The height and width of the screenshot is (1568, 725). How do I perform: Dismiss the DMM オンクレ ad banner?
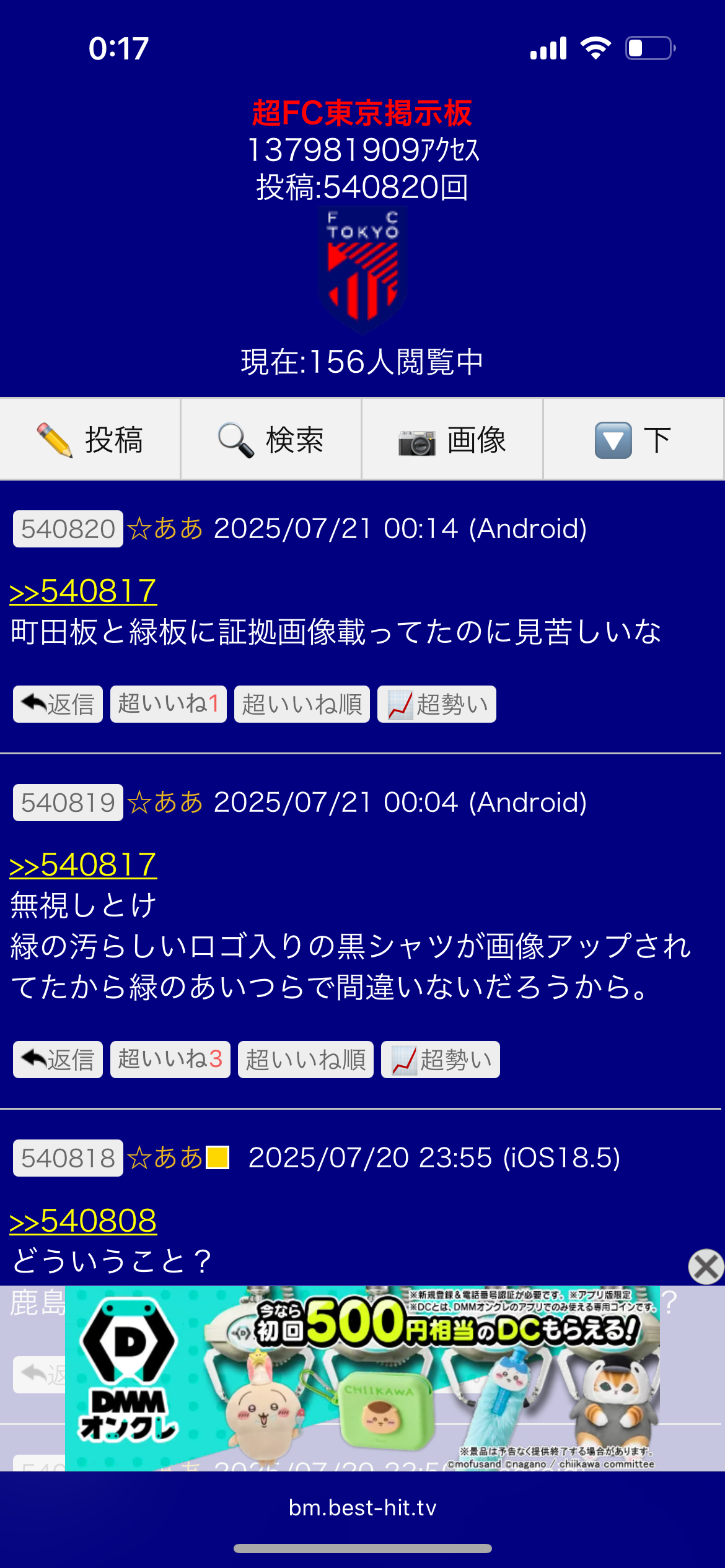[706, 1266]
